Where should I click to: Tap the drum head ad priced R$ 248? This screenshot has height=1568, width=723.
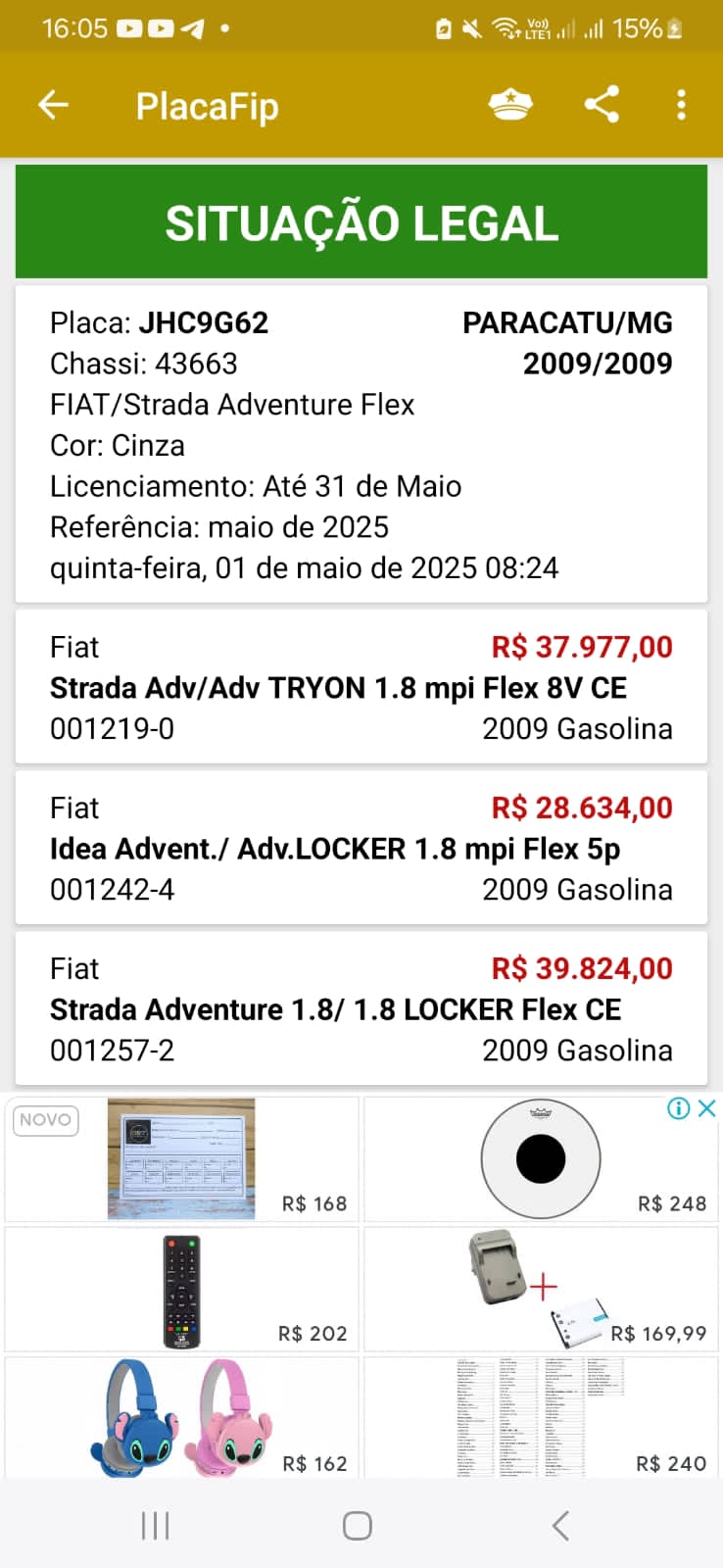pyautogui.click(x=540, y=1158)
